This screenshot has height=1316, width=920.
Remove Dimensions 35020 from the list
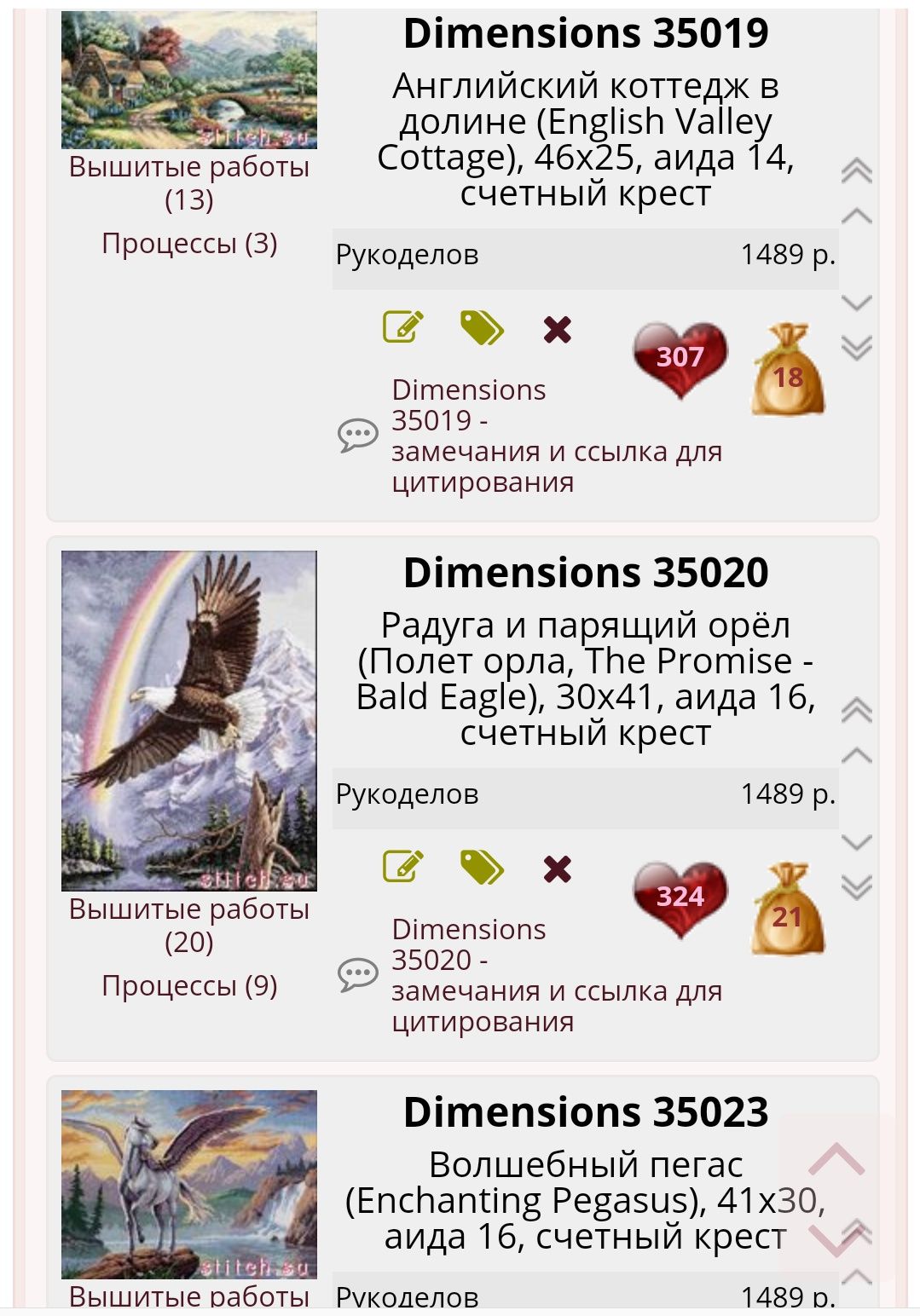558,869
